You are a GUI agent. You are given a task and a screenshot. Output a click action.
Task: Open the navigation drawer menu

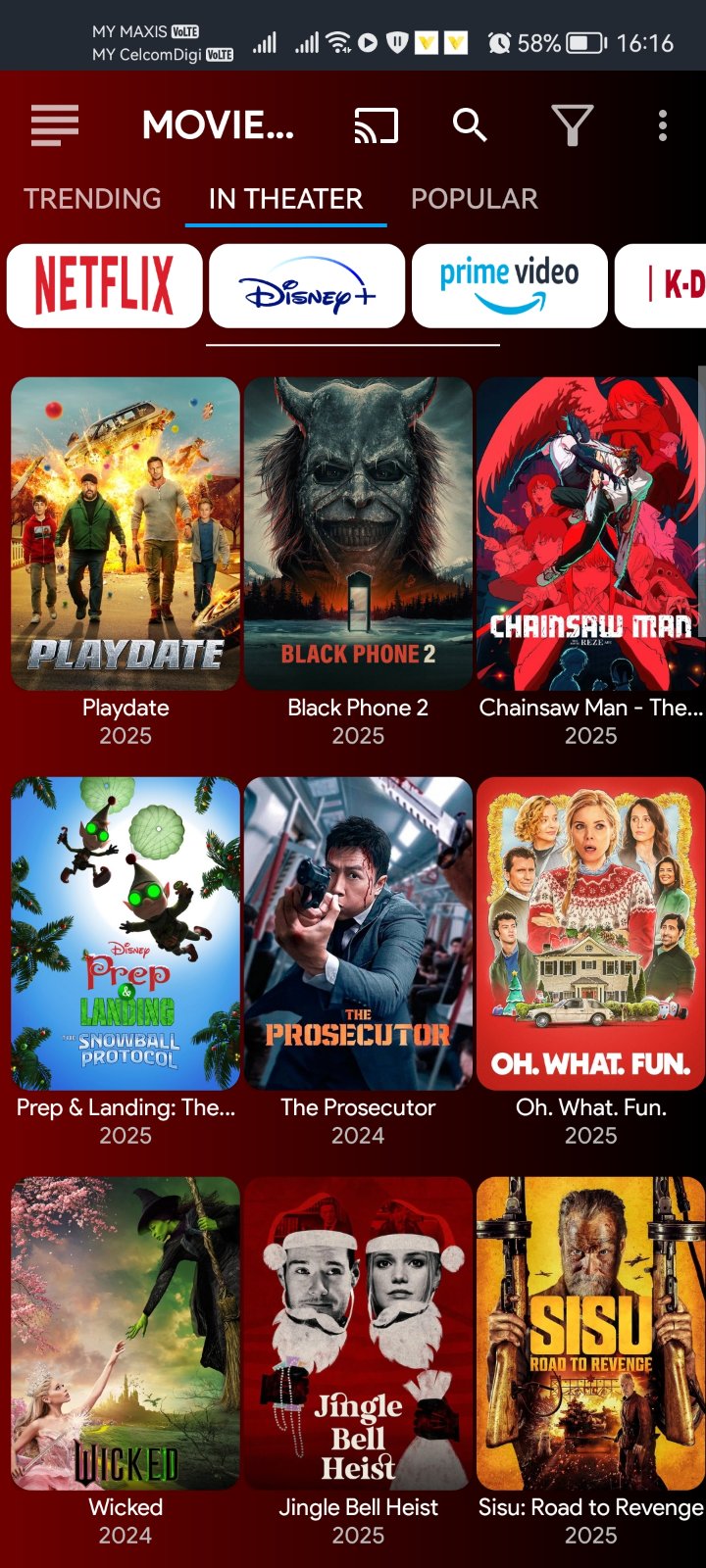[55, 125]
